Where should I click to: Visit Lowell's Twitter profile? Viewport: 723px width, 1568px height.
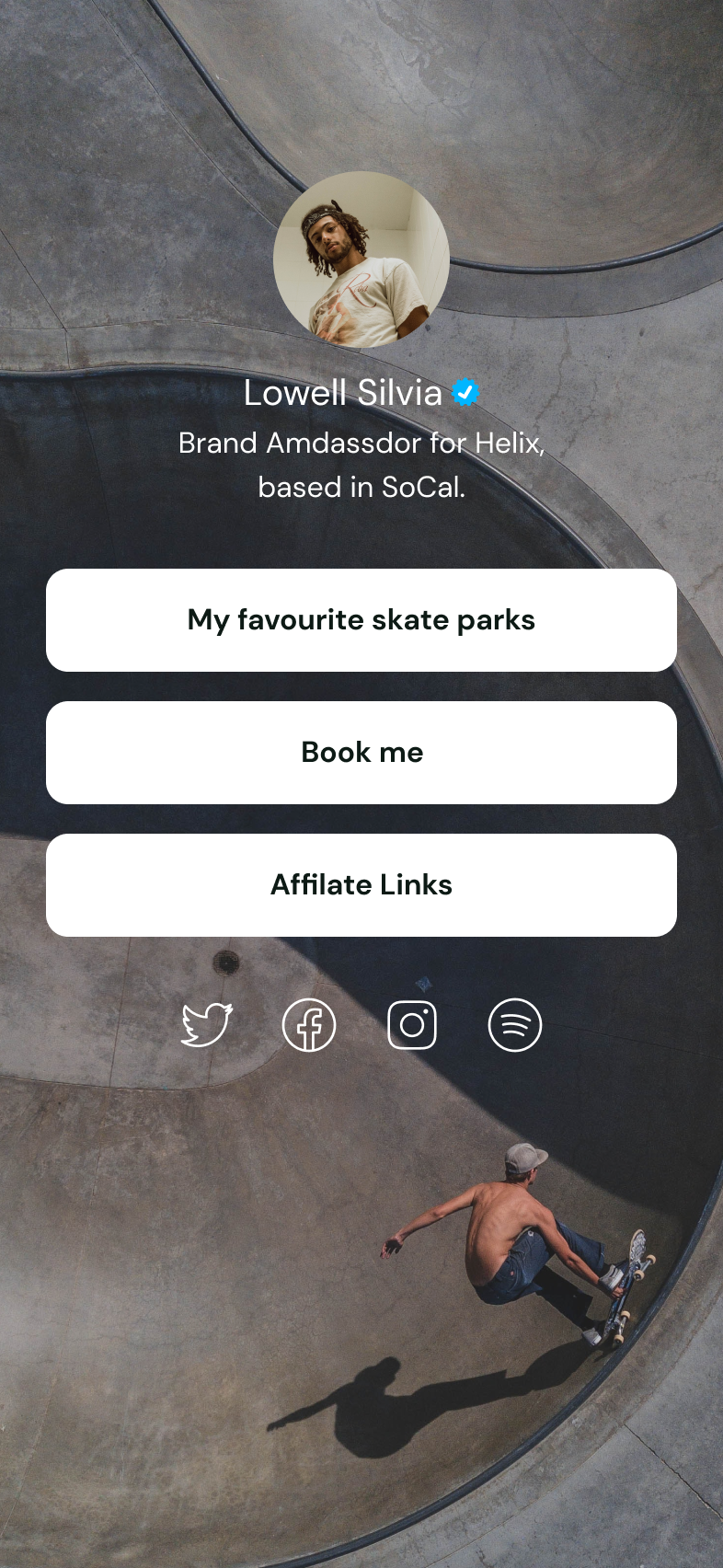click(x=207, y=1025)
